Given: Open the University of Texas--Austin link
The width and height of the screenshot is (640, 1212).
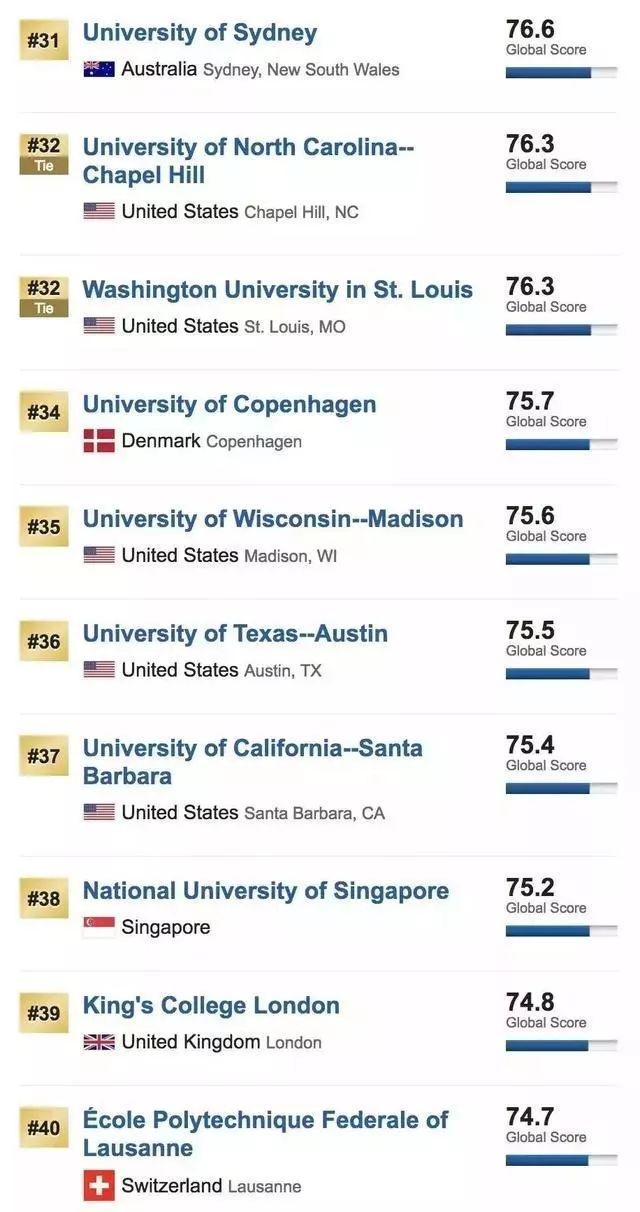Looking at the screenshot, I should 235,634.
